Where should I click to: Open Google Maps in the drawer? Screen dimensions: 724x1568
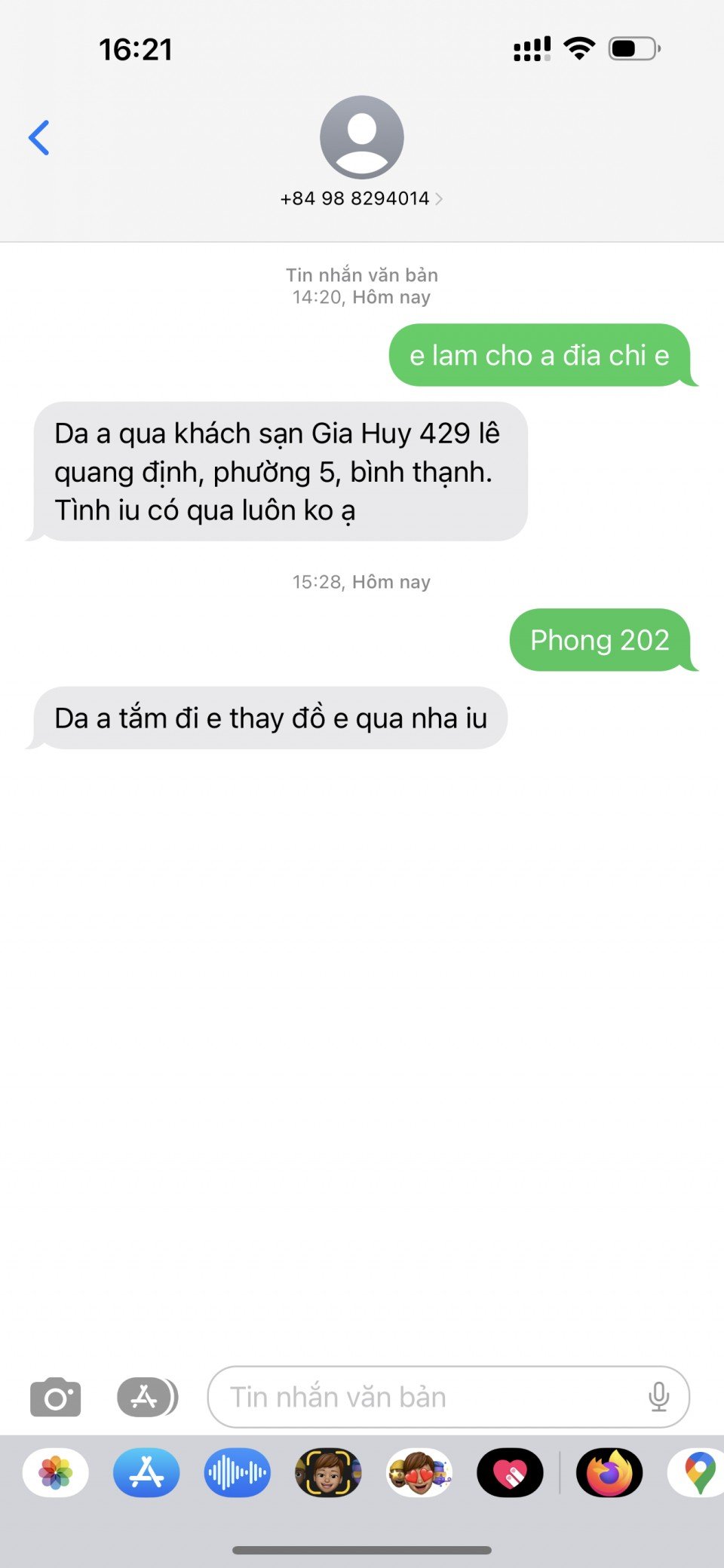[698, 1472]
